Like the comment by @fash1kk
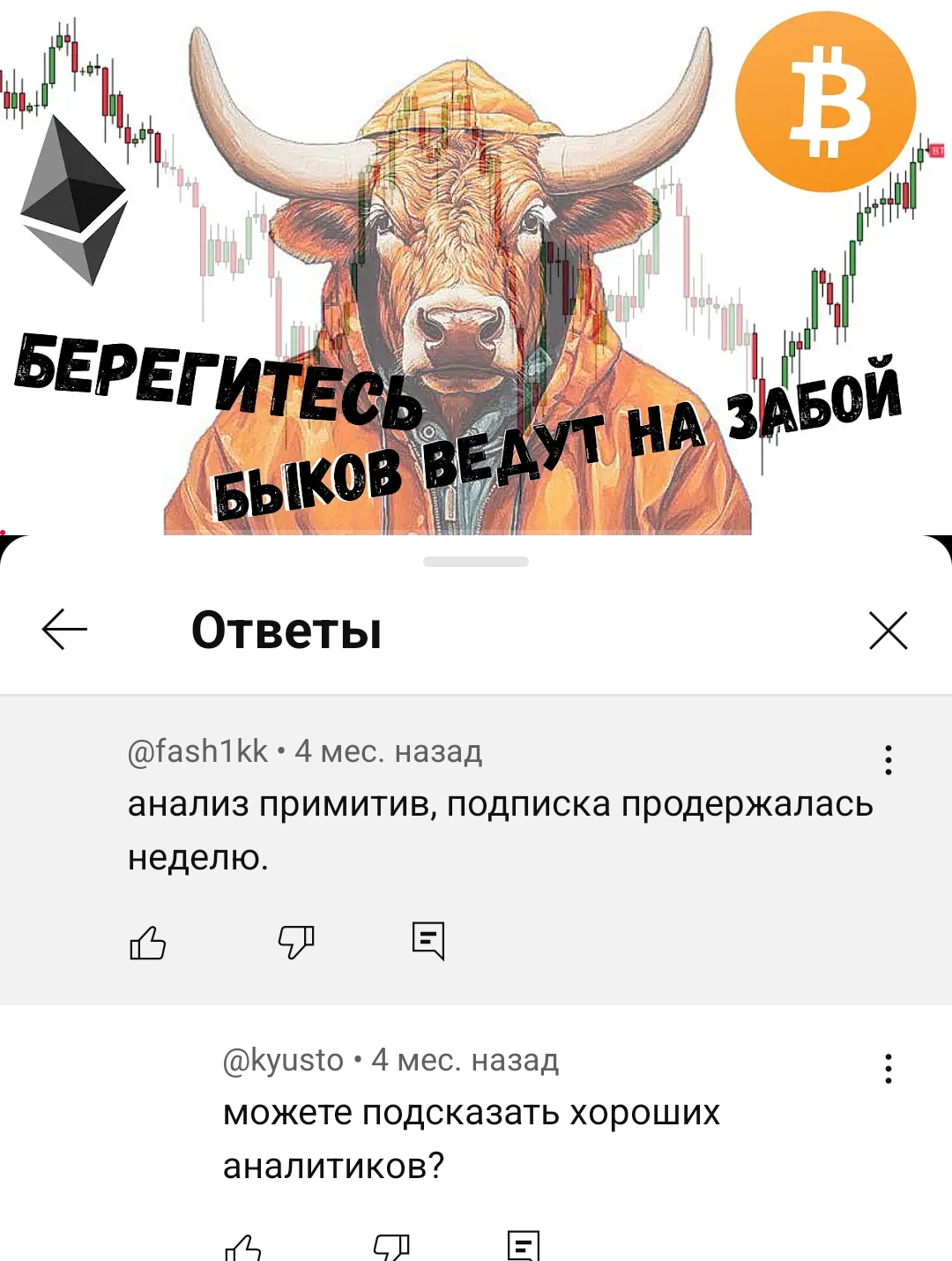The image size is (952, 1261). pyautogui.click(x=148, y=943)
